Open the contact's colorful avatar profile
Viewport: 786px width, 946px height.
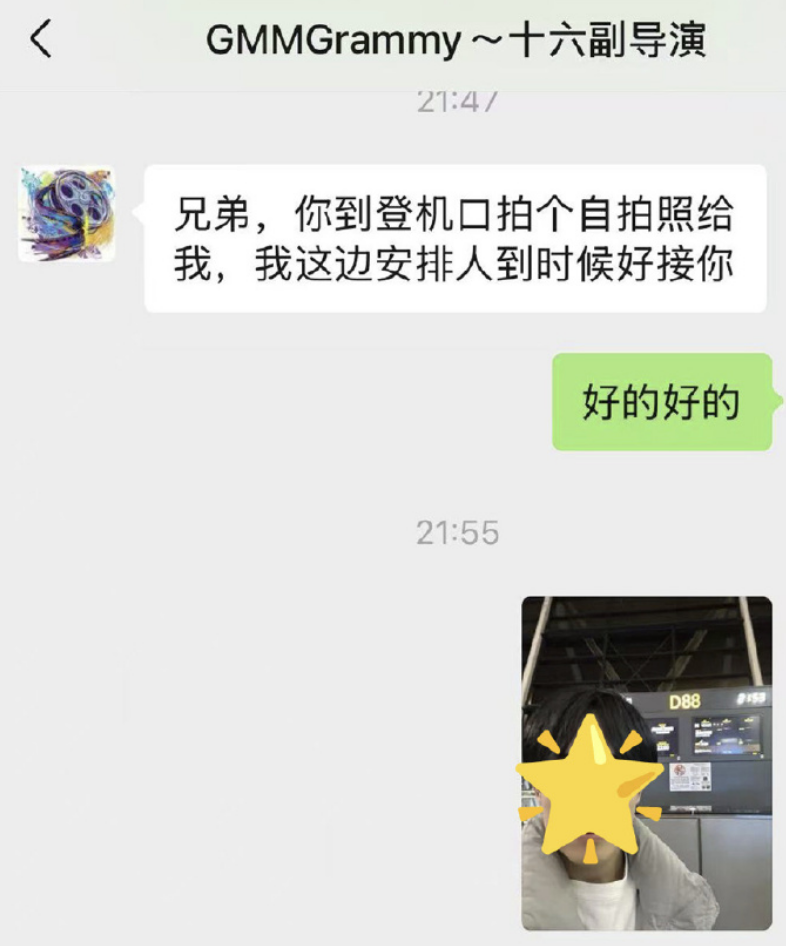pos(67,214)
